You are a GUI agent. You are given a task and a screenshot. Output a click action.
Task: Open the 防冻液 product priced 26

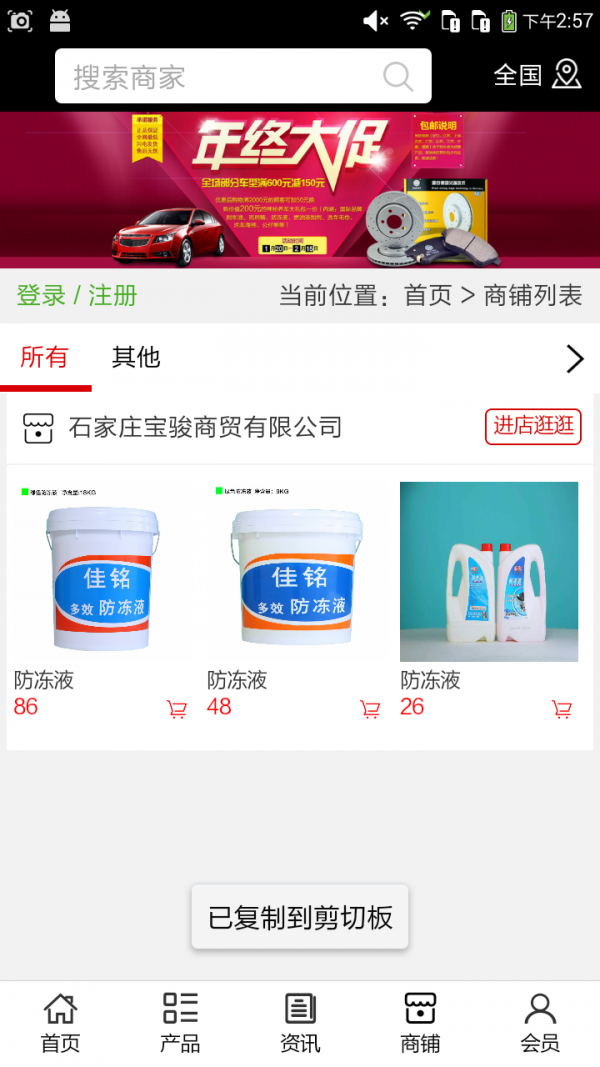pos(489,570)
